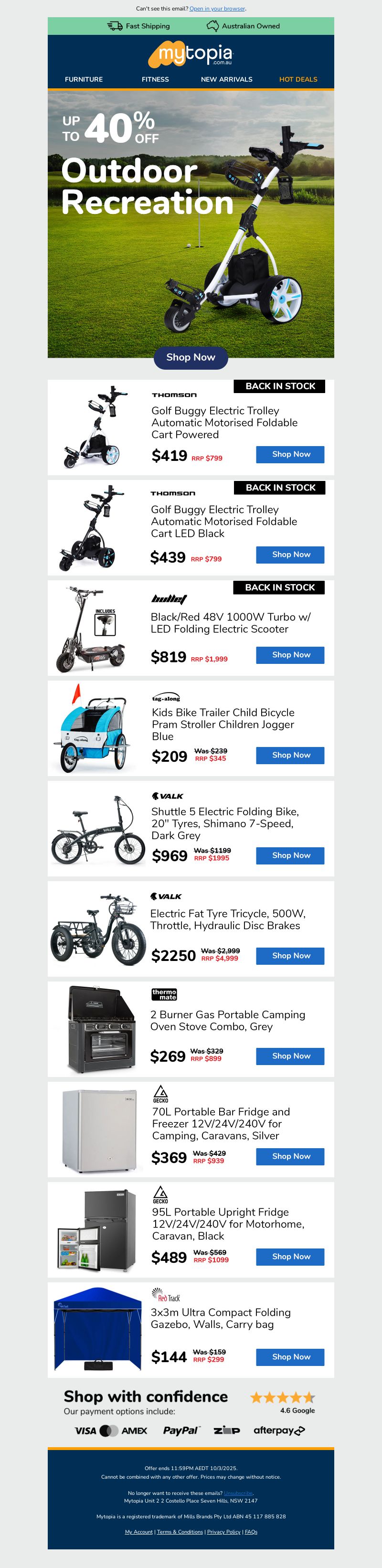Shop the Shuttle 5 Electric Folding Bike

(290, 856)
